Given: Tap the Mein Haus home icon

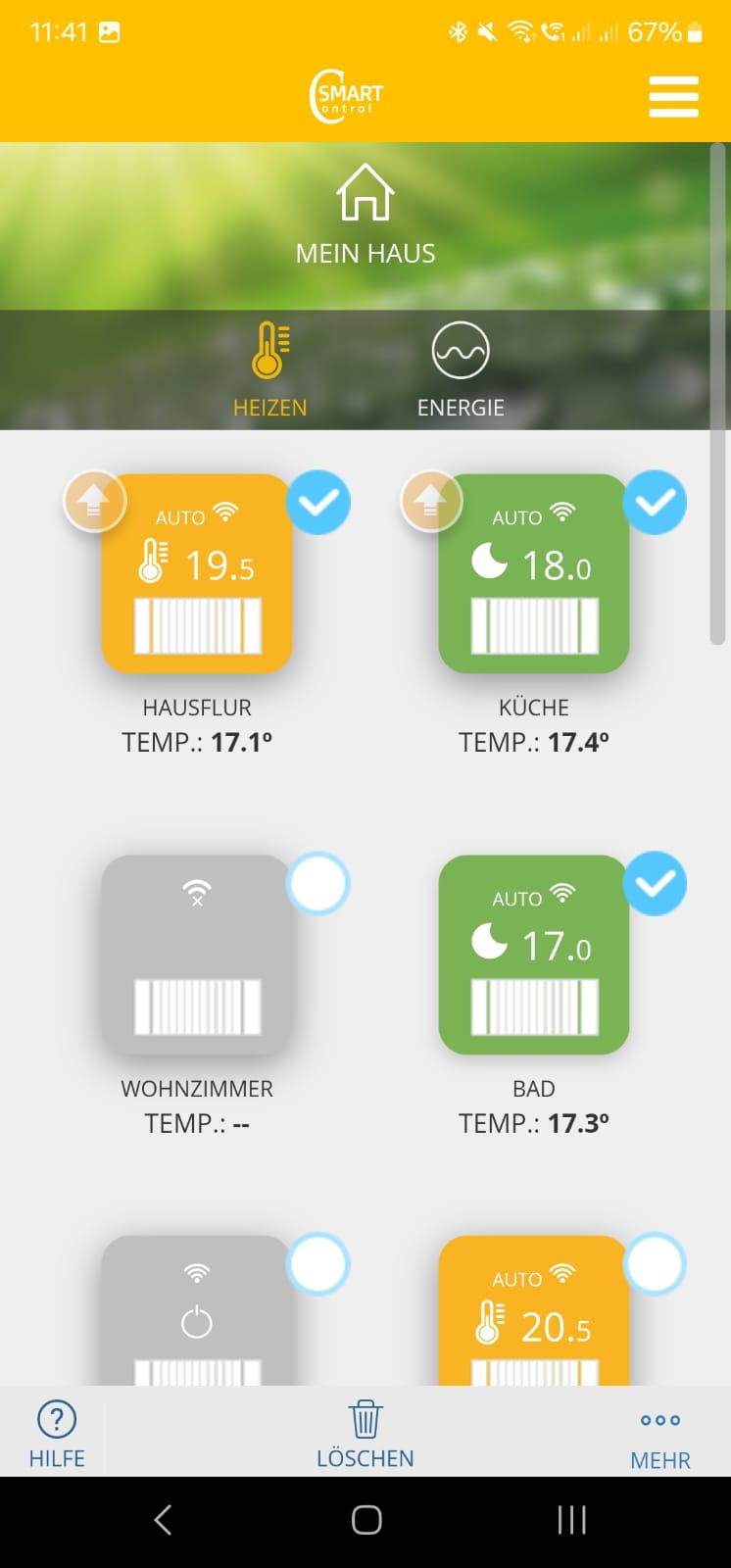Looking at the screenshot, I should (x=365, y=193).
